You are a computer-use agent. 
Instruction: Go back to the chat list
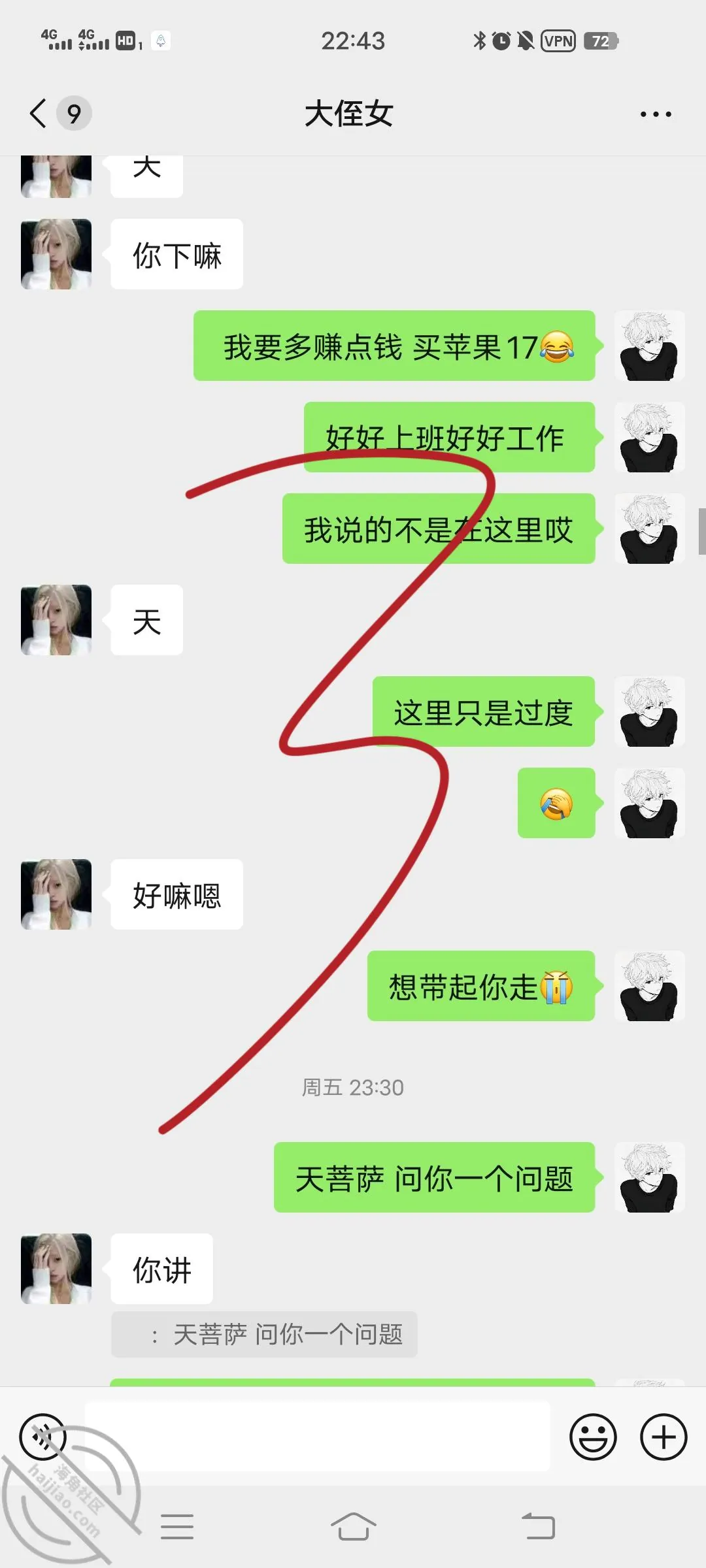pyautogui.click(x=39, y=114)
